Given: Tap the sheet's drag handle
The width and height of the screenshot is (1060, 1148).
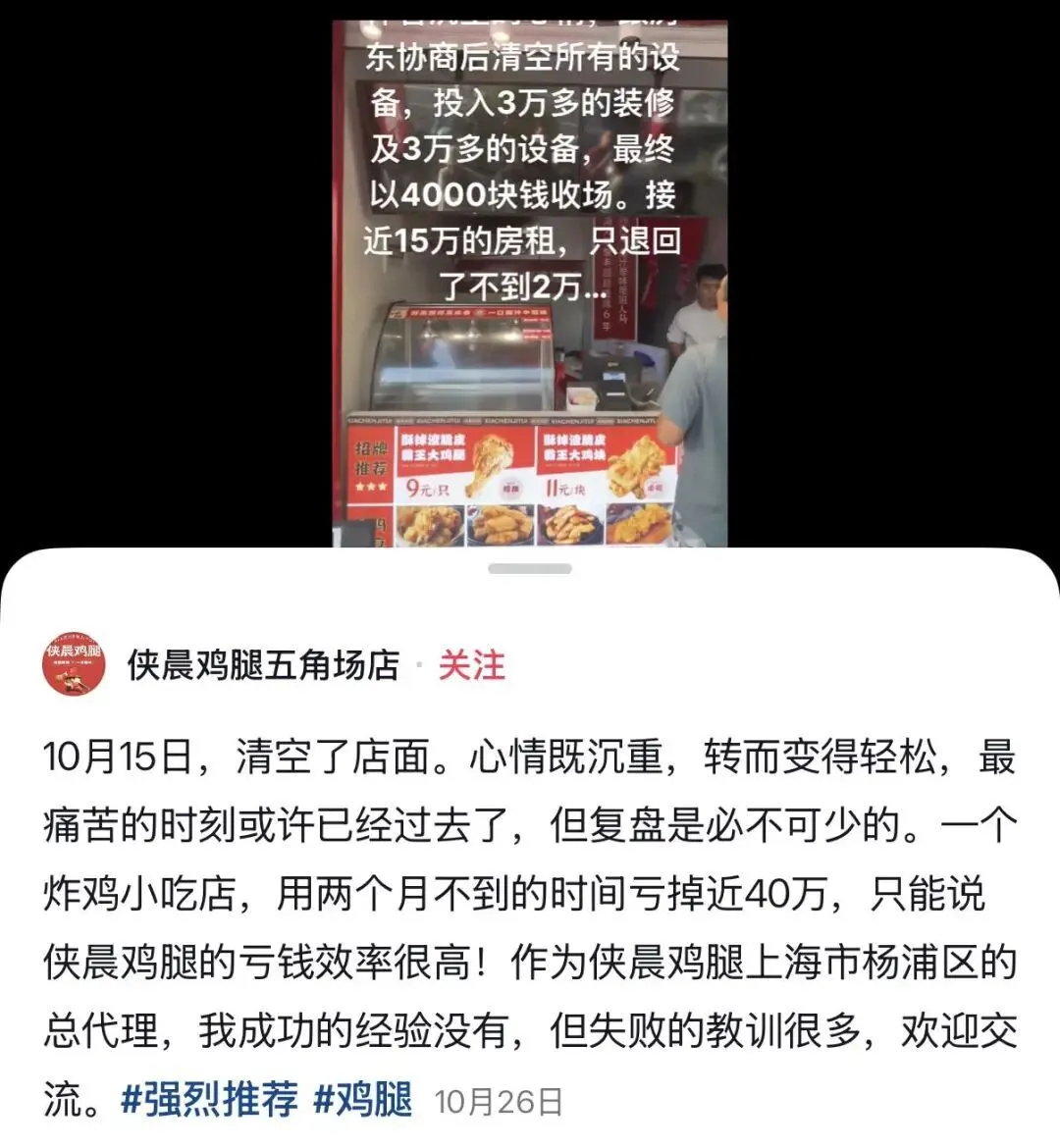Looking at the screenshot, I should (x=530, y=569).
